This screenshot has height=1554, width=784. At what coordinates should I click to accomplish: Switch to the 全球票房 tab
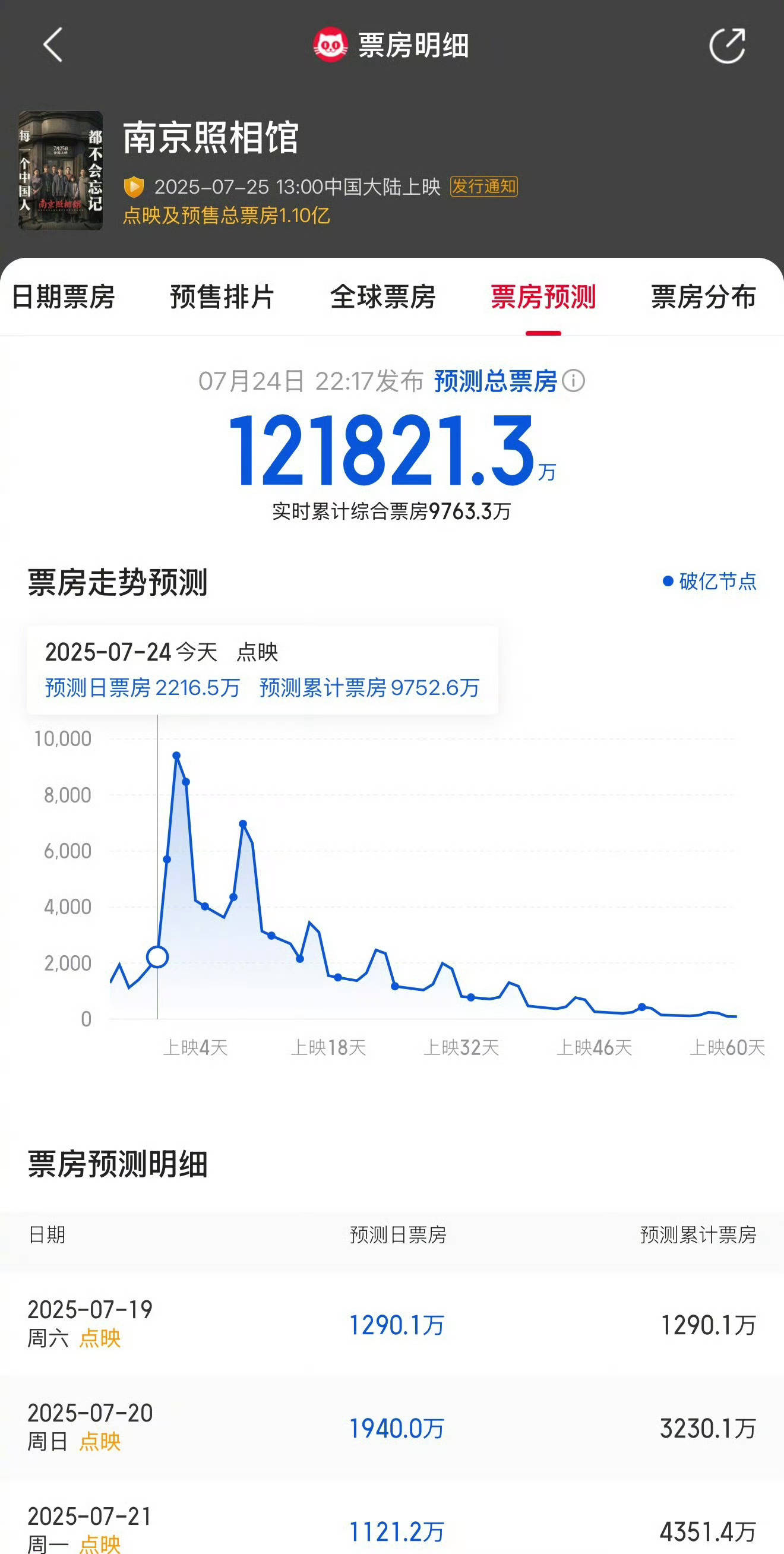tap(383, 297)
